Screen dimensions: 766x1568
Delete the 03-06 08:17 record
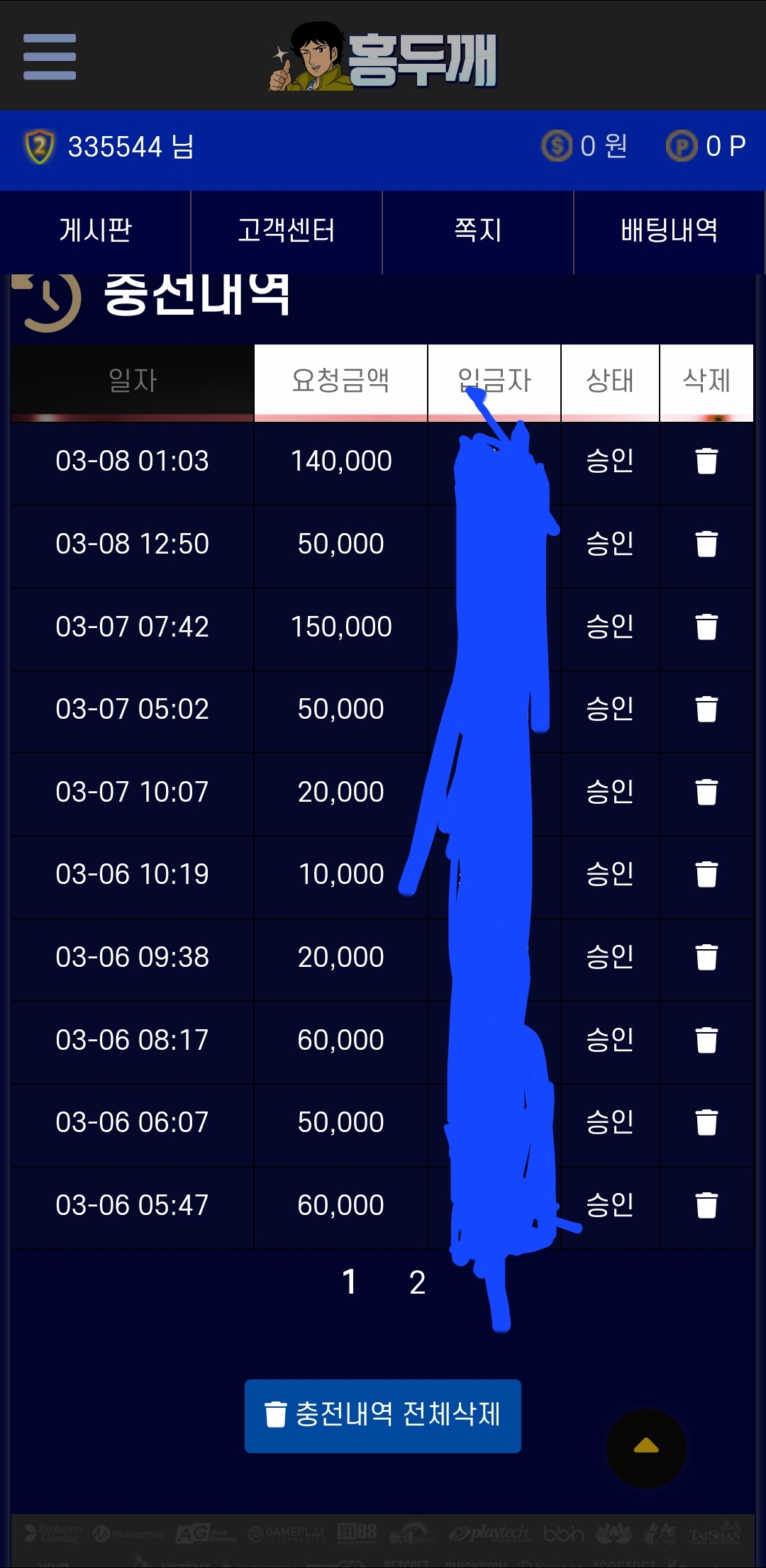coord(706,1040)
